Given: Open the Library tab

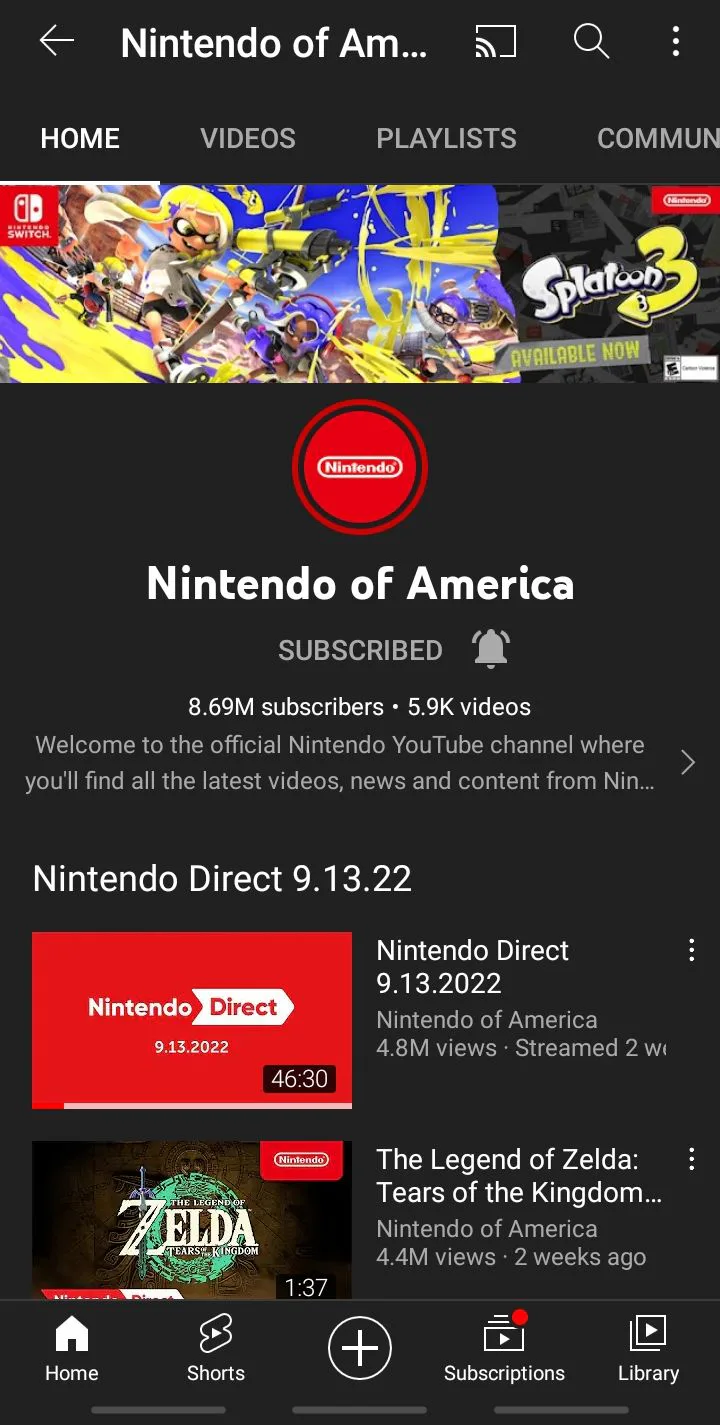Looking at the screenshot, I should click(648, 1349).
